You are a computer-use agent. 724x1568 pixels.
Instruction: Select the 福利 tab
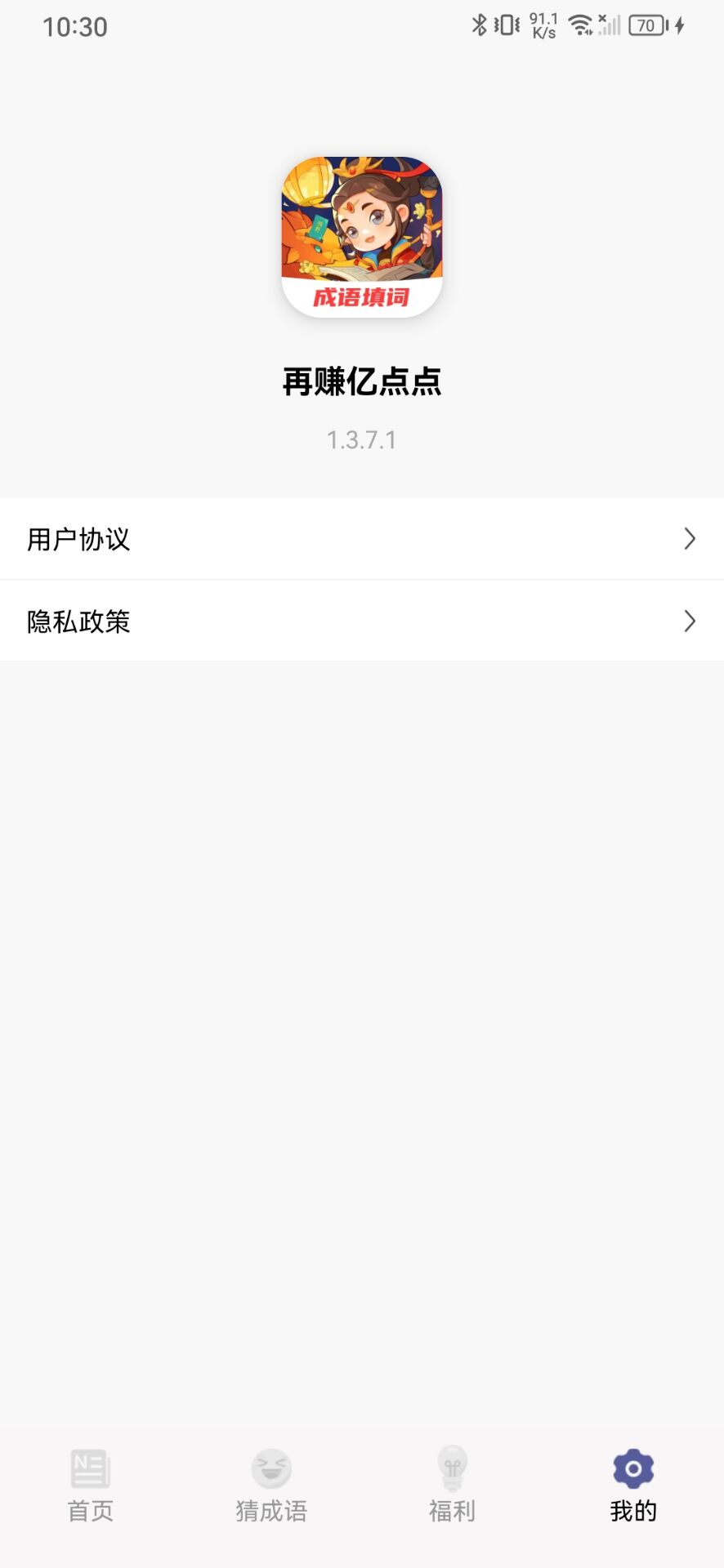[452, 1486]
